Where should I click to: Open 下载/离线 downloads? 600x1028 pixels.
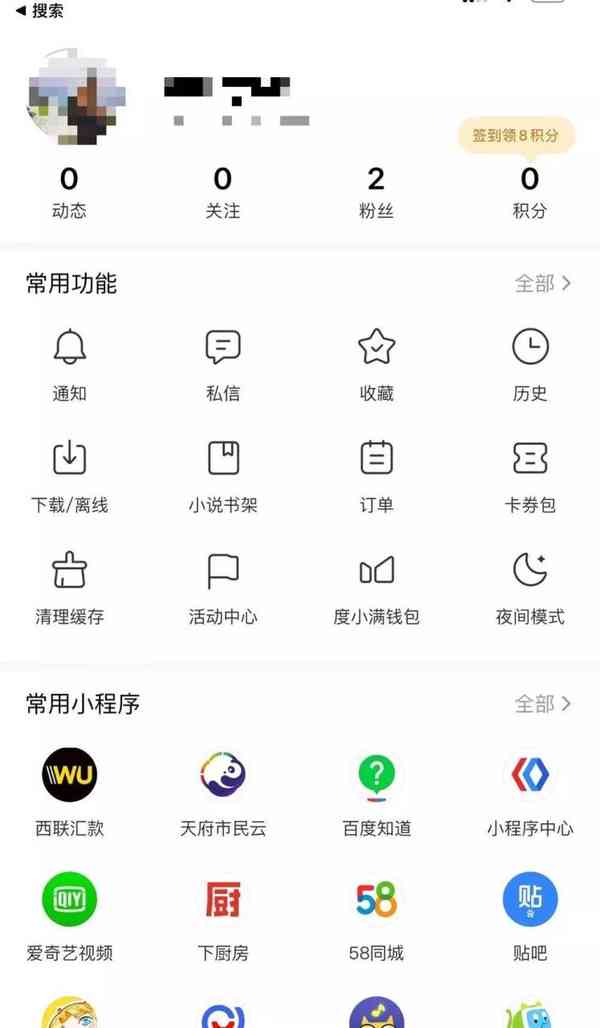69,473
